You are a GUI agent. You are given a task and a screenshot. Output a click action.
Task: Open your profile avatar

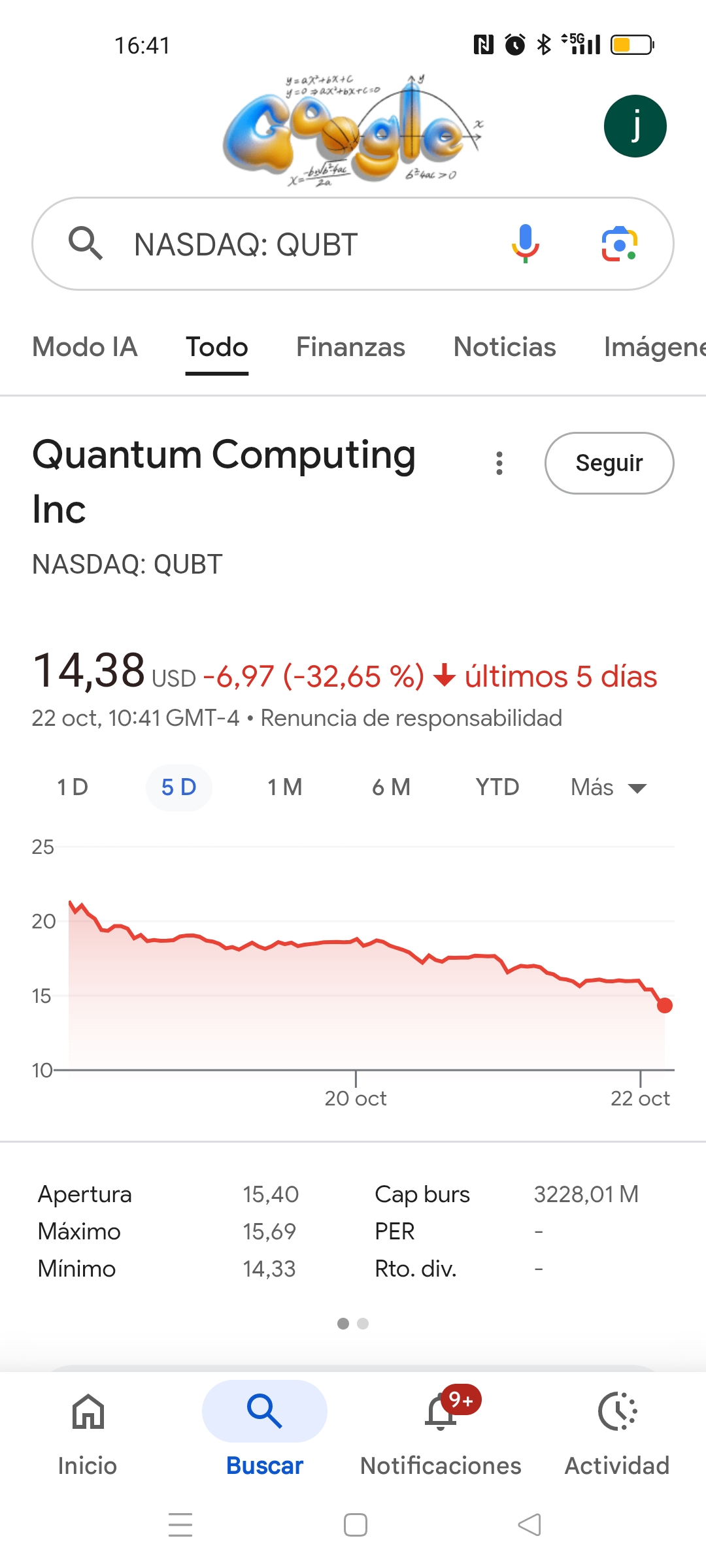click(x=635, y=125)
